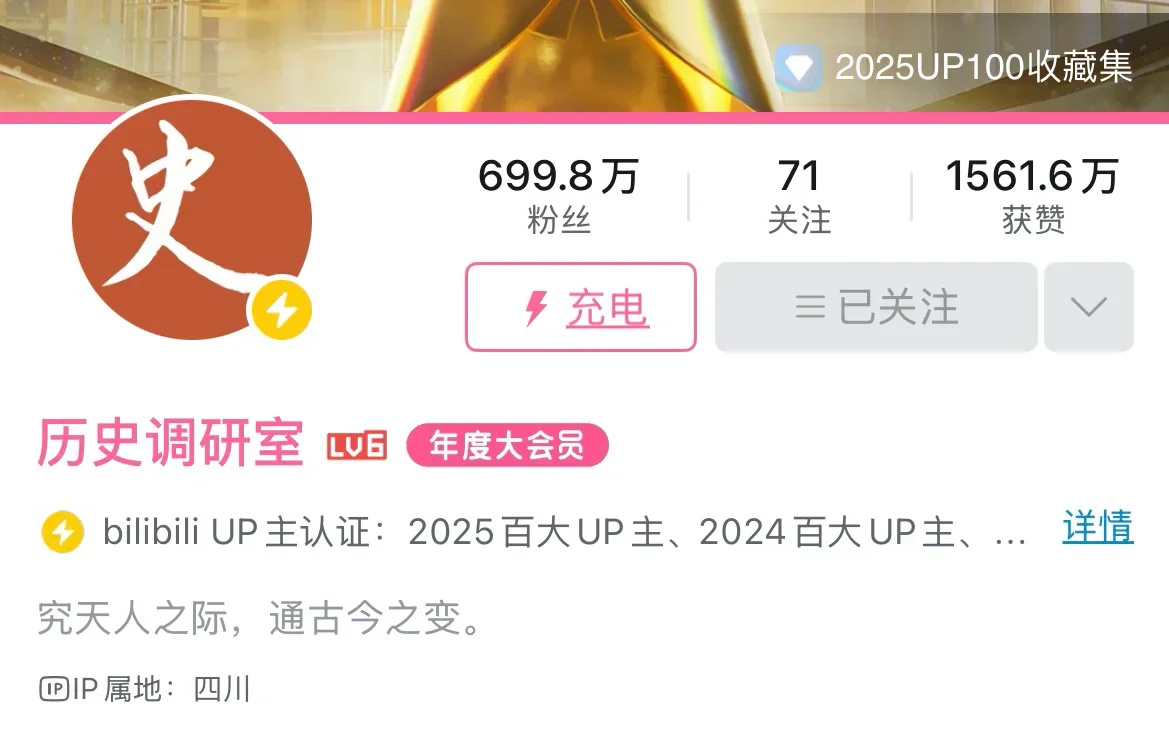This screenshot has height=734, width=1169.
Task: Expand the dropdown arrow beside 已关注
Action: tap(1088, 307)
